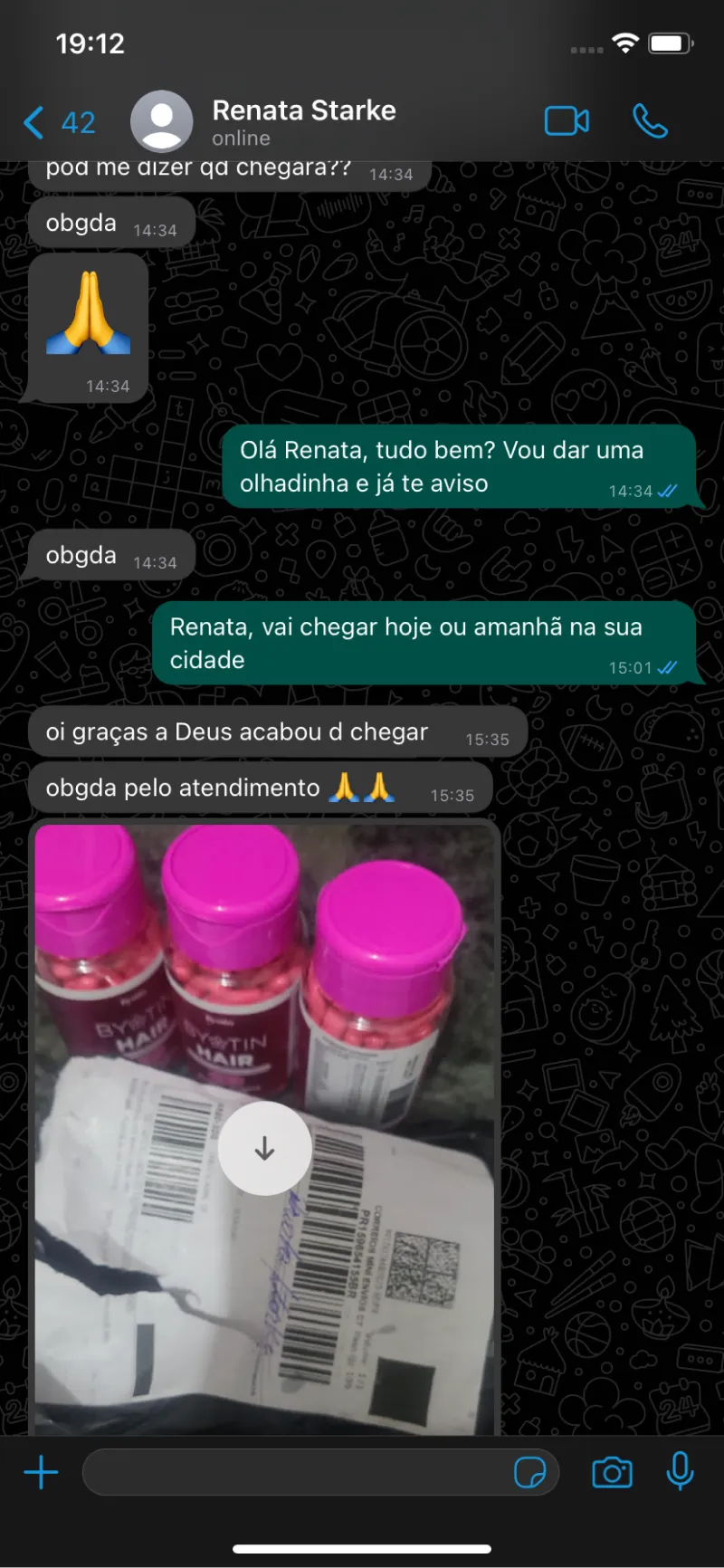Open Renata Starke's contact info

303,121
